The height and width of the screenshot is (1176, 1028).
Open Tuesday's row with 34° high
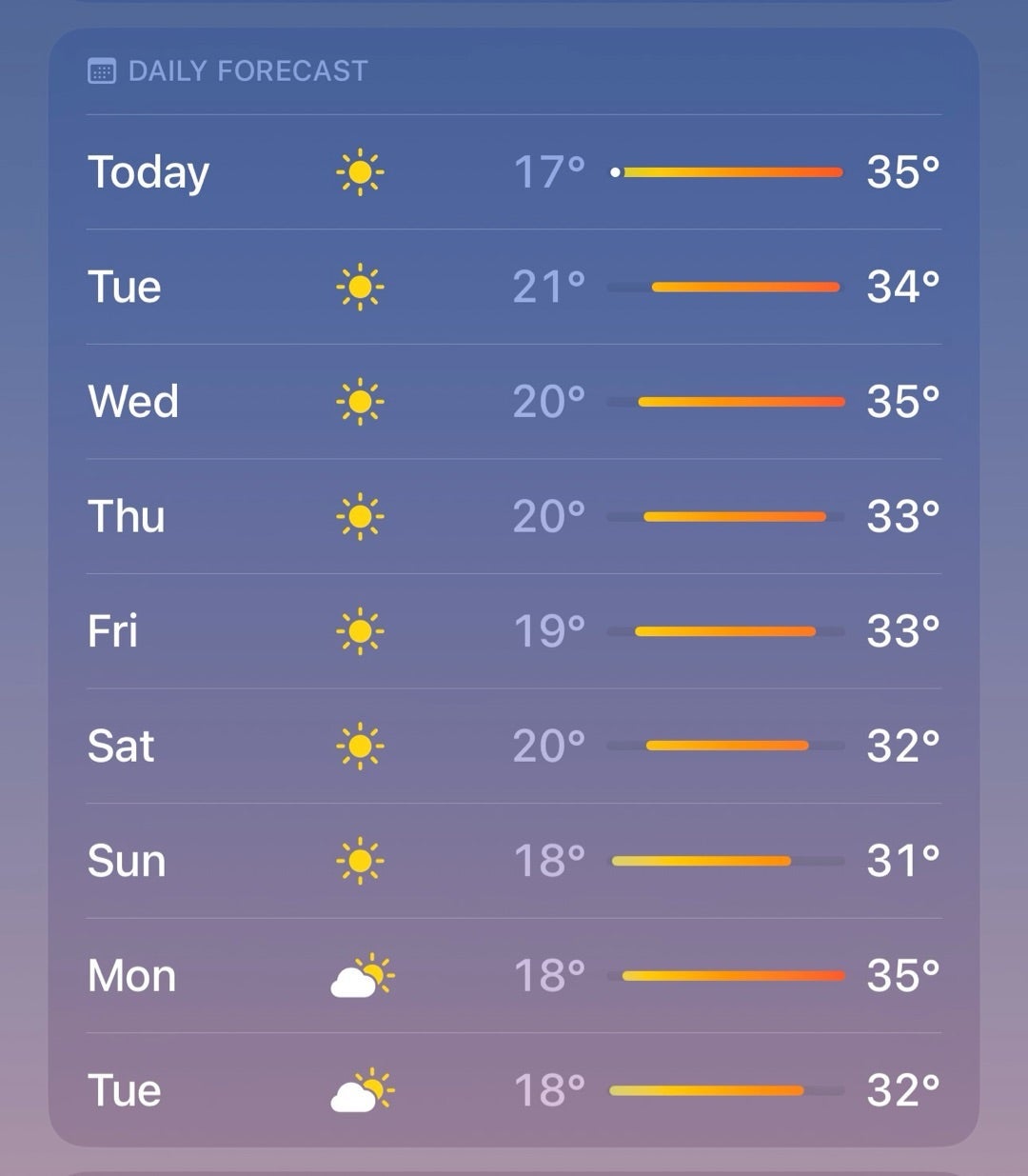pos(514,287)
